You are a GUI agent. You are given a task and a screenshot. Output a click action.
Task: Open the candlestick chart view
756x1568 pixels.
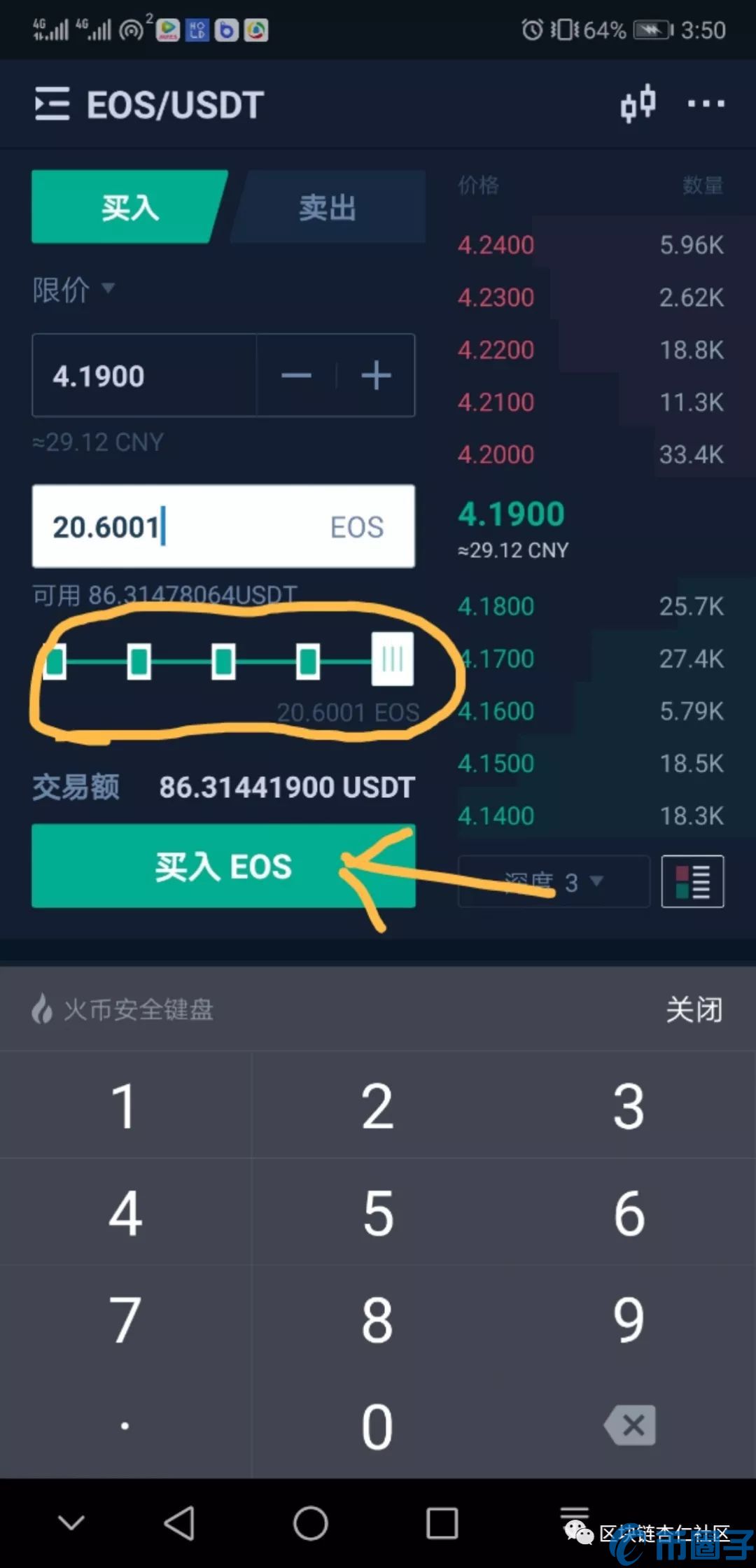point(638,104)
